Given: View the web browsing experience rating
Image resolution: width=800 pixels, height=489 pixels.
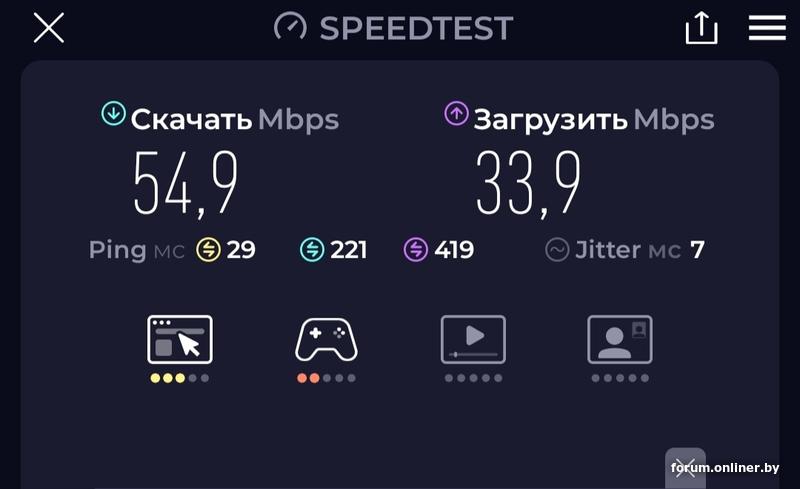Looking at the screenshot, I should pyautogui.click(x=180, y=340).
